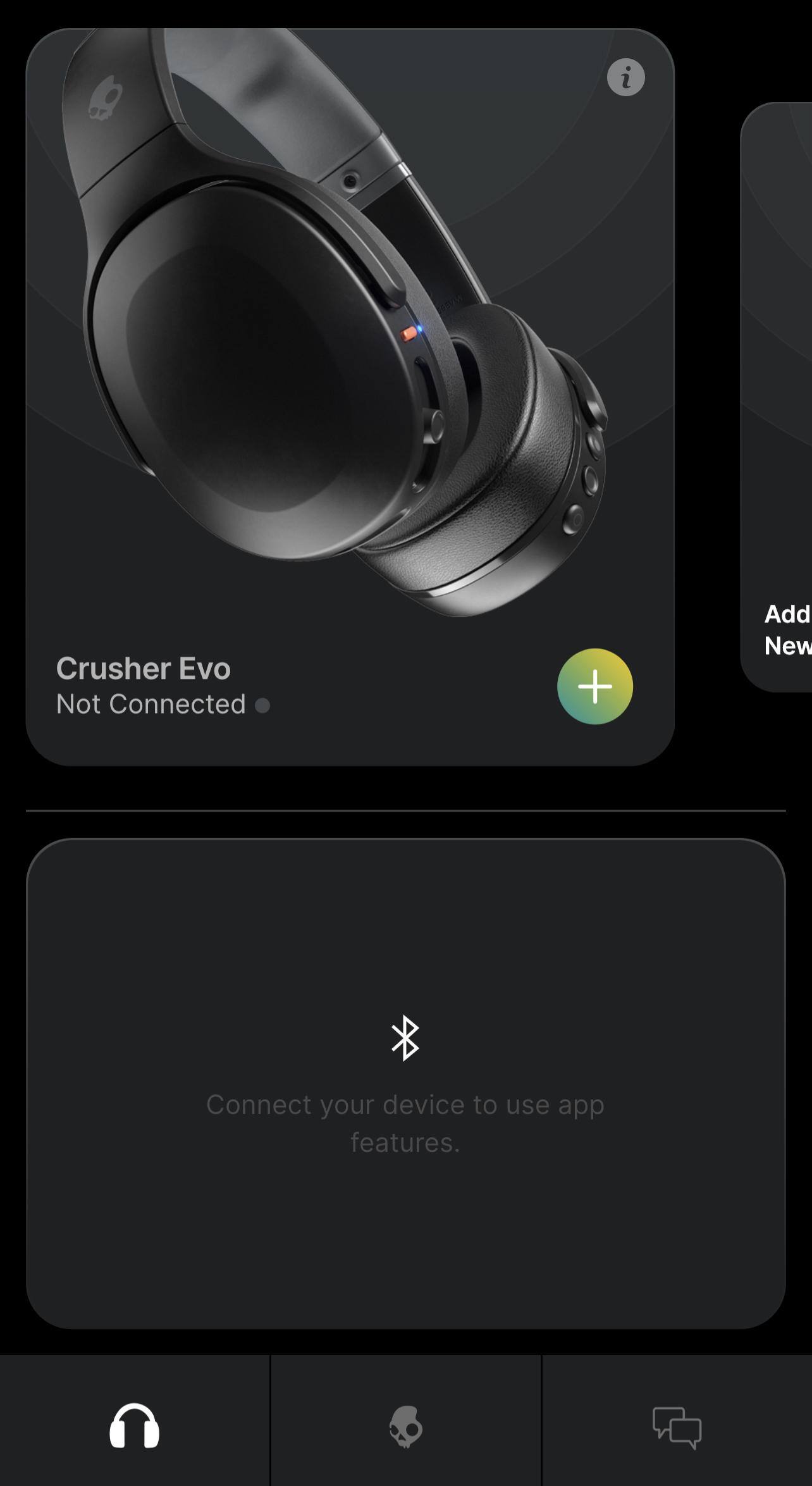Image resolution: width=812 pixels, height=1486 pixels.
Task: Switch to the Skullcandy skull tab
Action: (405, 1426)
